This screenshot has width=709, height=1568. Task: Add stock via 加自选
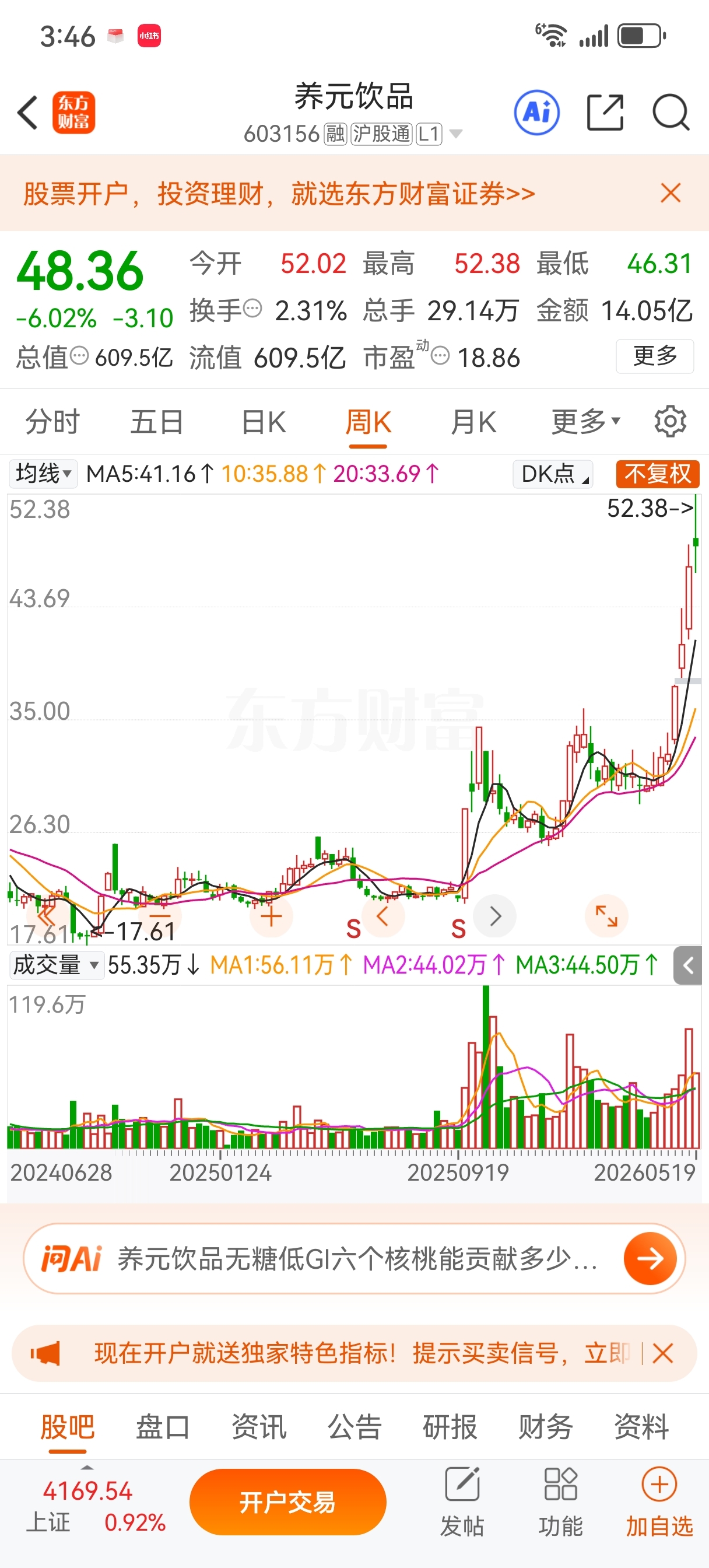[659, 1502]
